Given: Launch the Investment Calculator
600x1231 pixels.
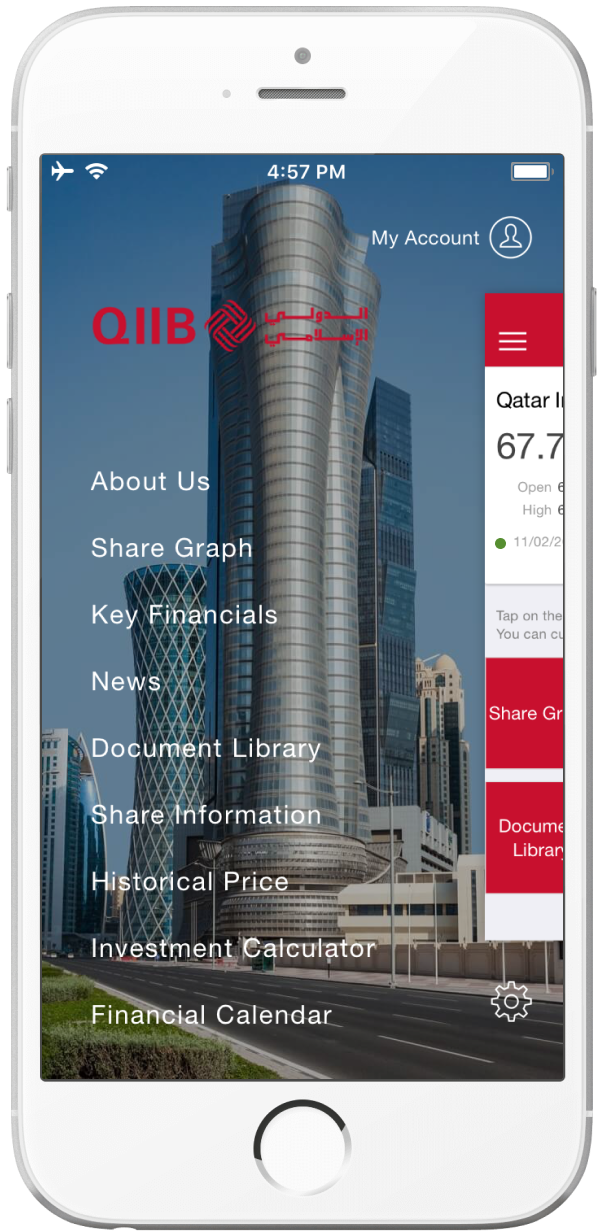Looking at the screenshot, I should click(233, 948).
